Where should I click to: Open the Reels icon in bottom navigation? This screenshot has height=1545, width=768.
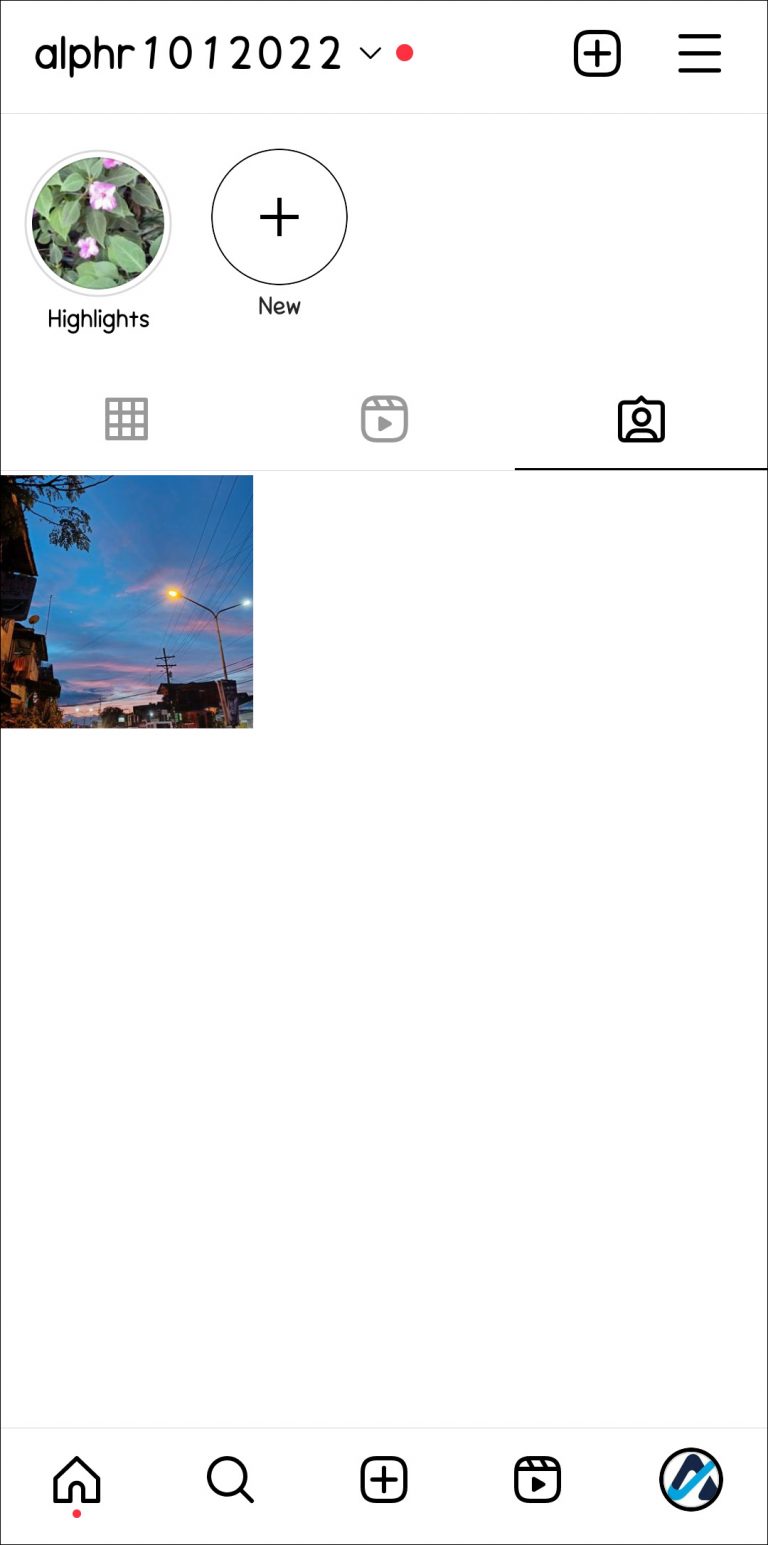[x=537, y=1480]
